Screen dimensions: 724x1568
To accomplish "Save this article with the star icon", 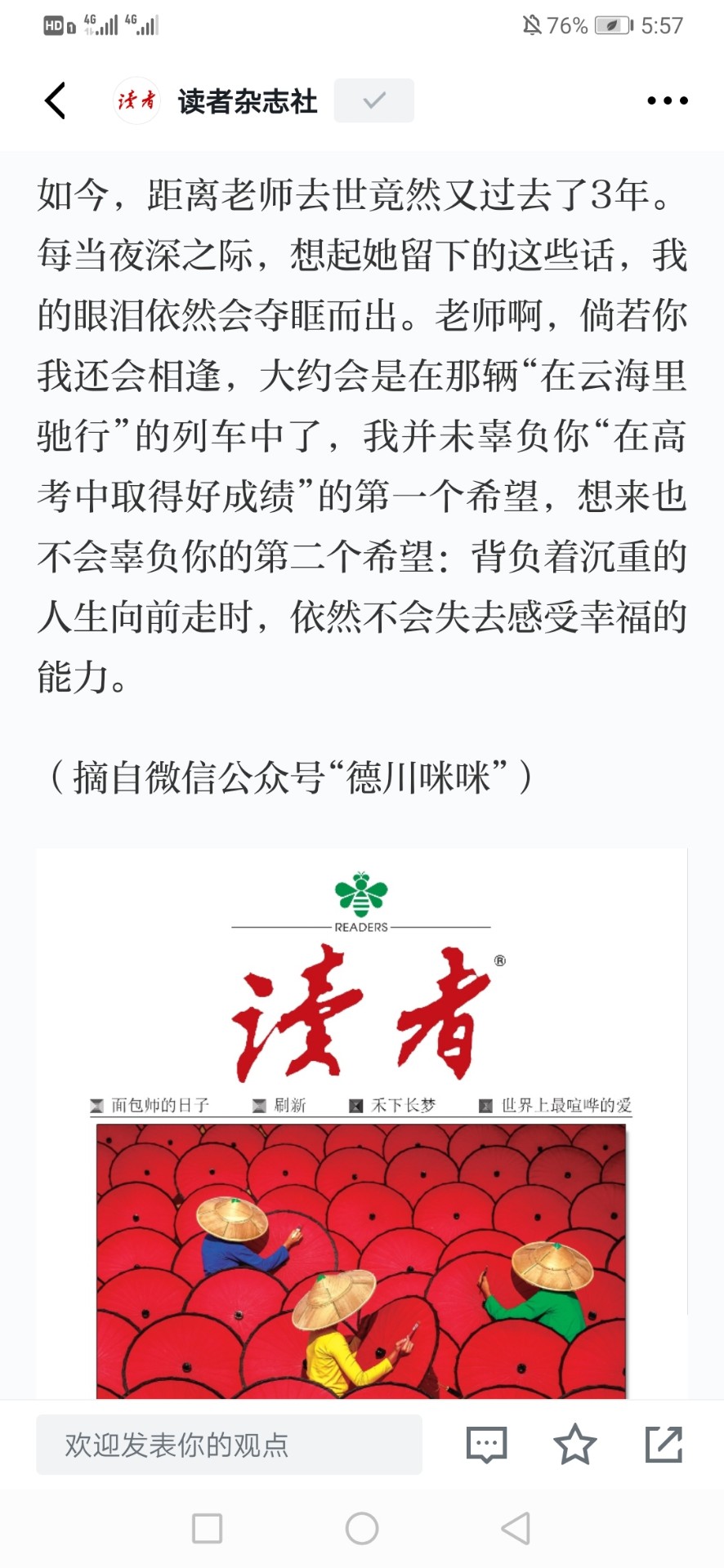I will click(x=575, y=1444).
